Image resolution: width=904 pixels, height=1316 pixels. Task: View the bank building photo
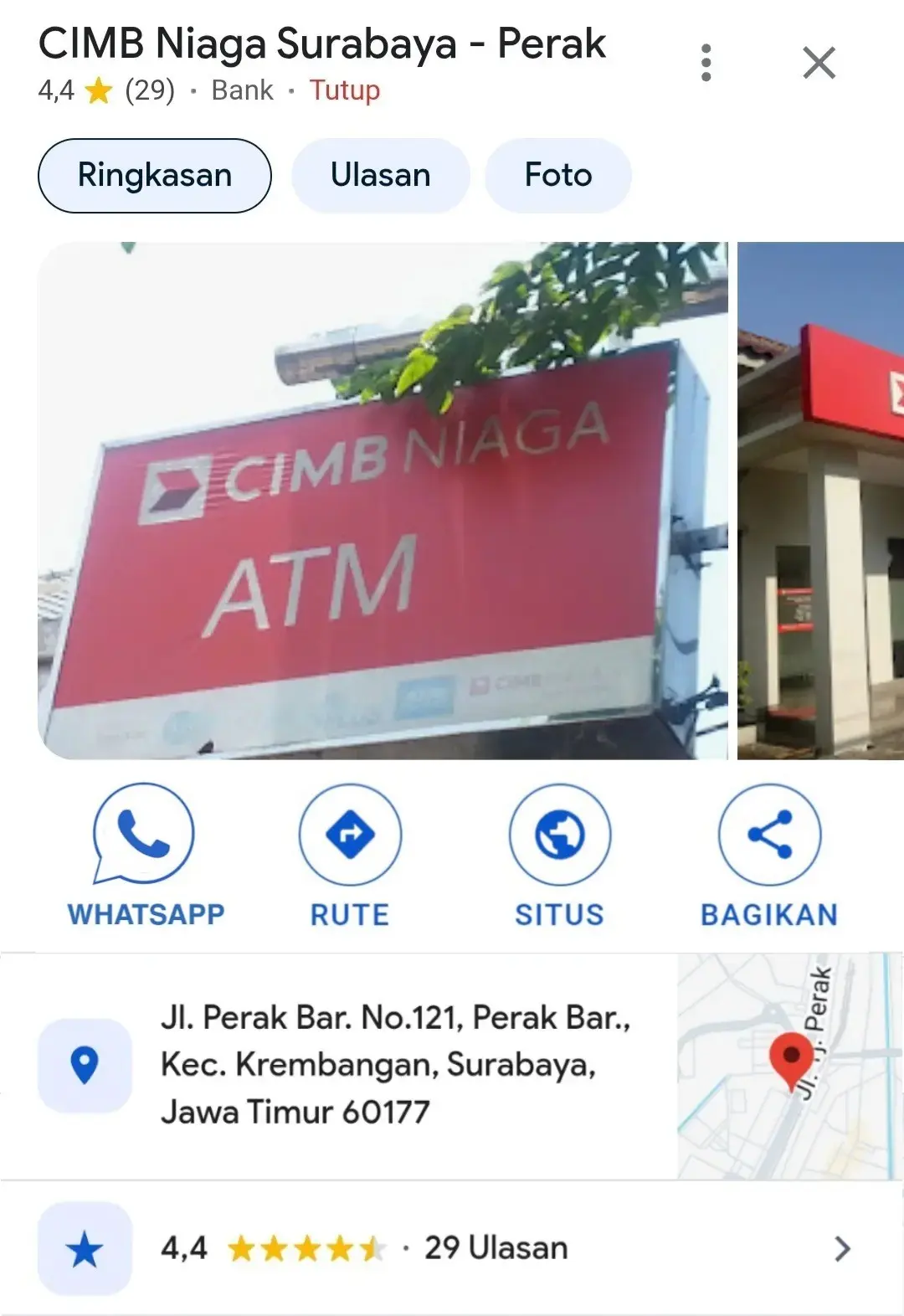pyautogui.click(x=820, y=501)
